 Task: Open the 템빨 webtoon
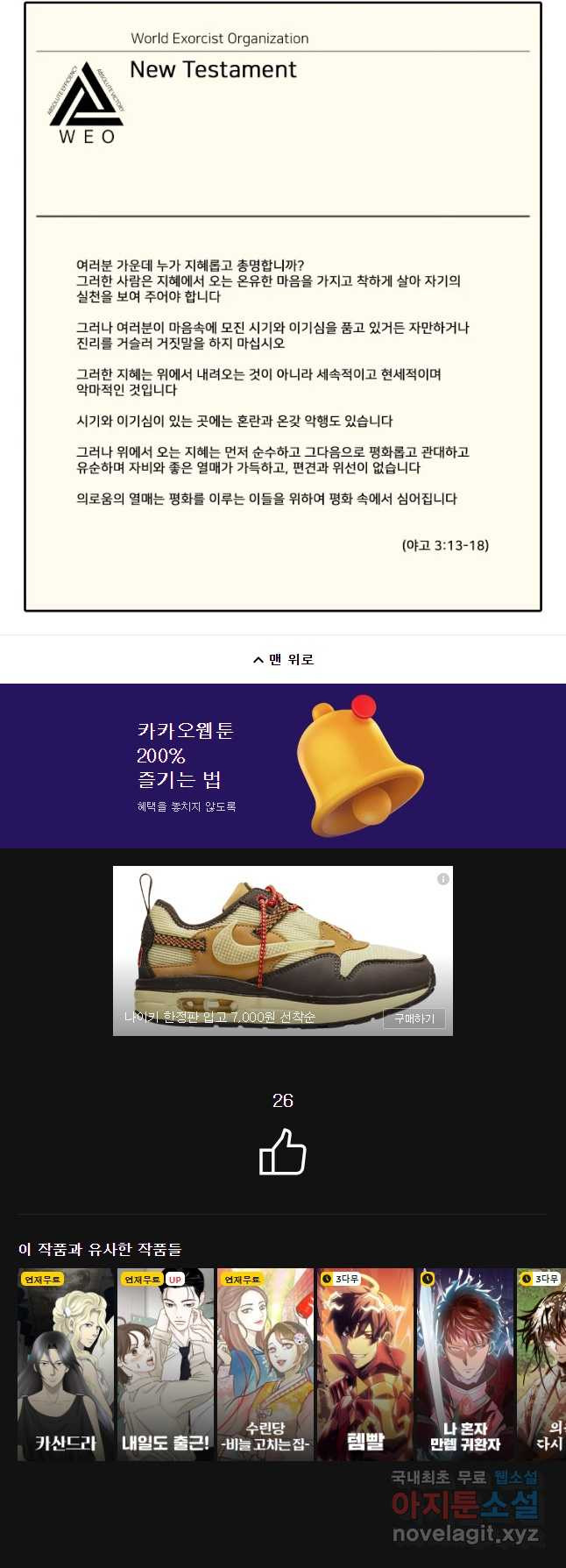click(365, 1364)
